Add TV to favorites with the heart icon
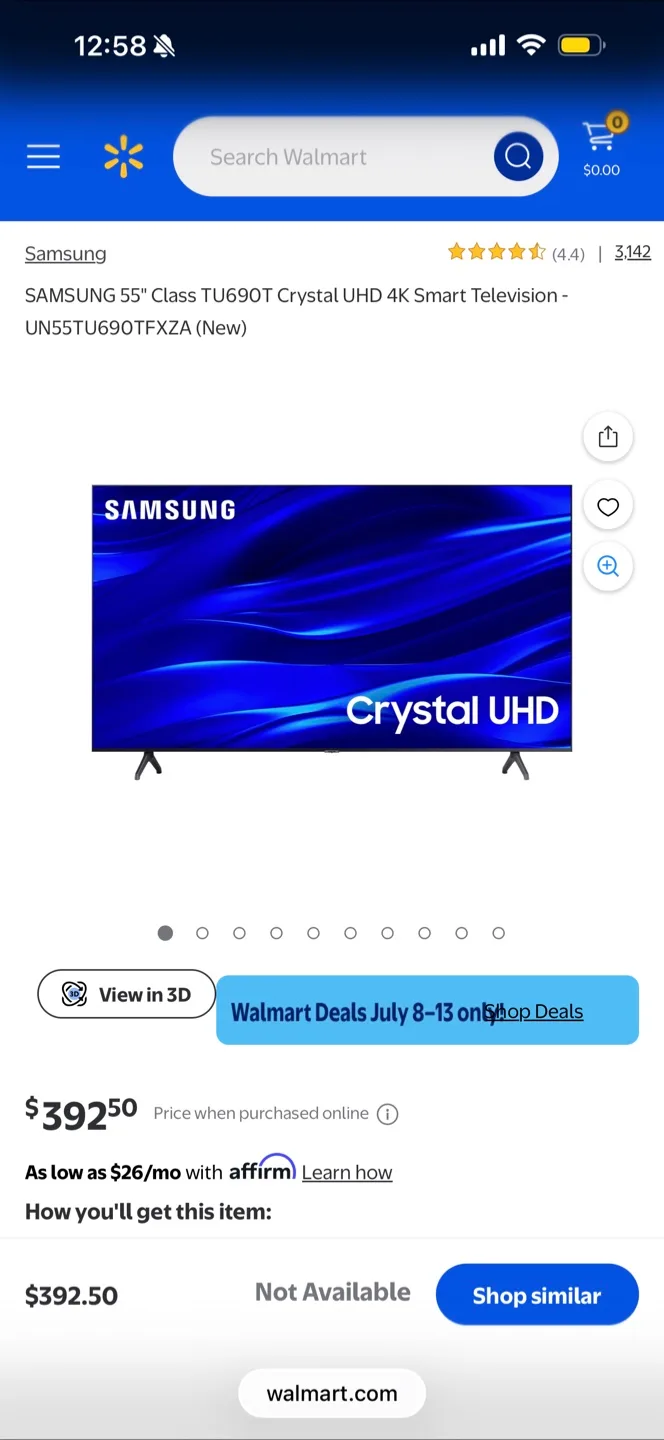Image resolution: width=664 pixels, height=1440 pixels. coord(608,507)
